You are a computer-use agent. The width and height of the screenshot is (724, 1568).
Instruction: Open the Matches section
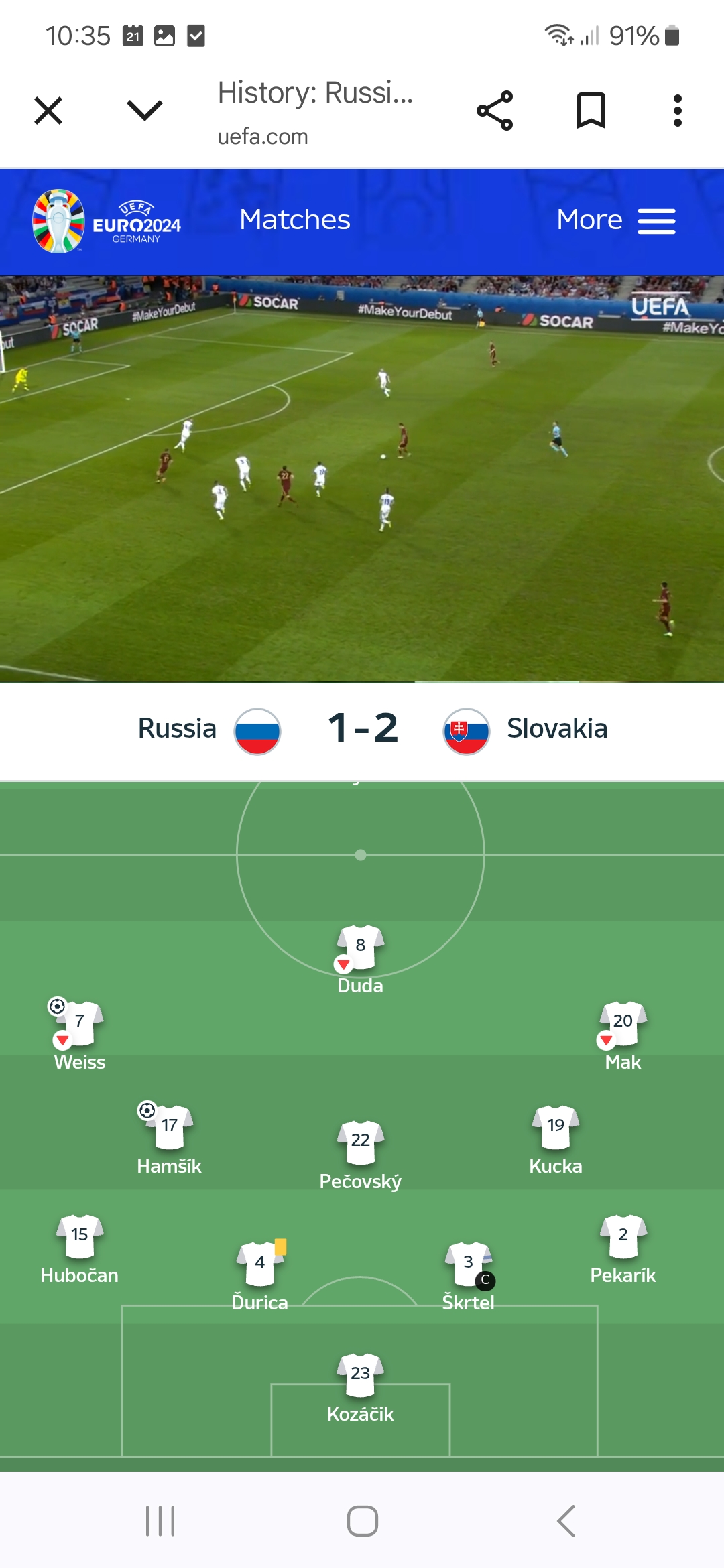pos(295,220)
